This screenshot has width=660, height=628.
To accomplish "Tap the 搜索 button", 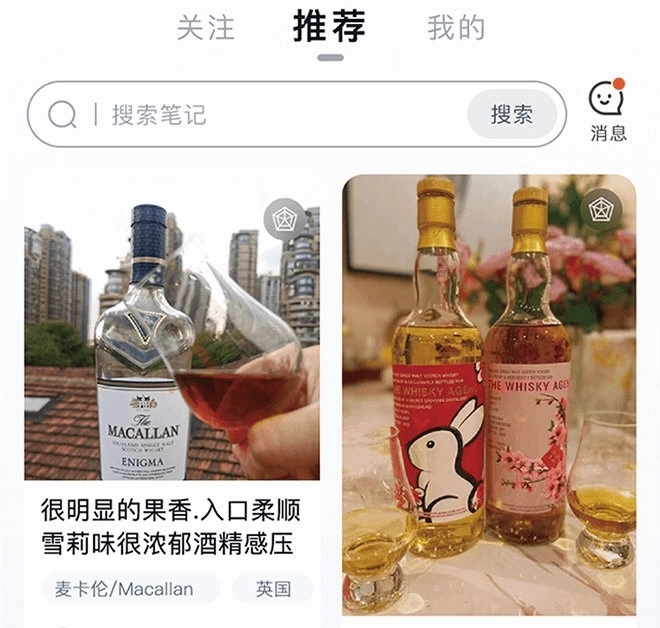I will [x=512, y=114].
